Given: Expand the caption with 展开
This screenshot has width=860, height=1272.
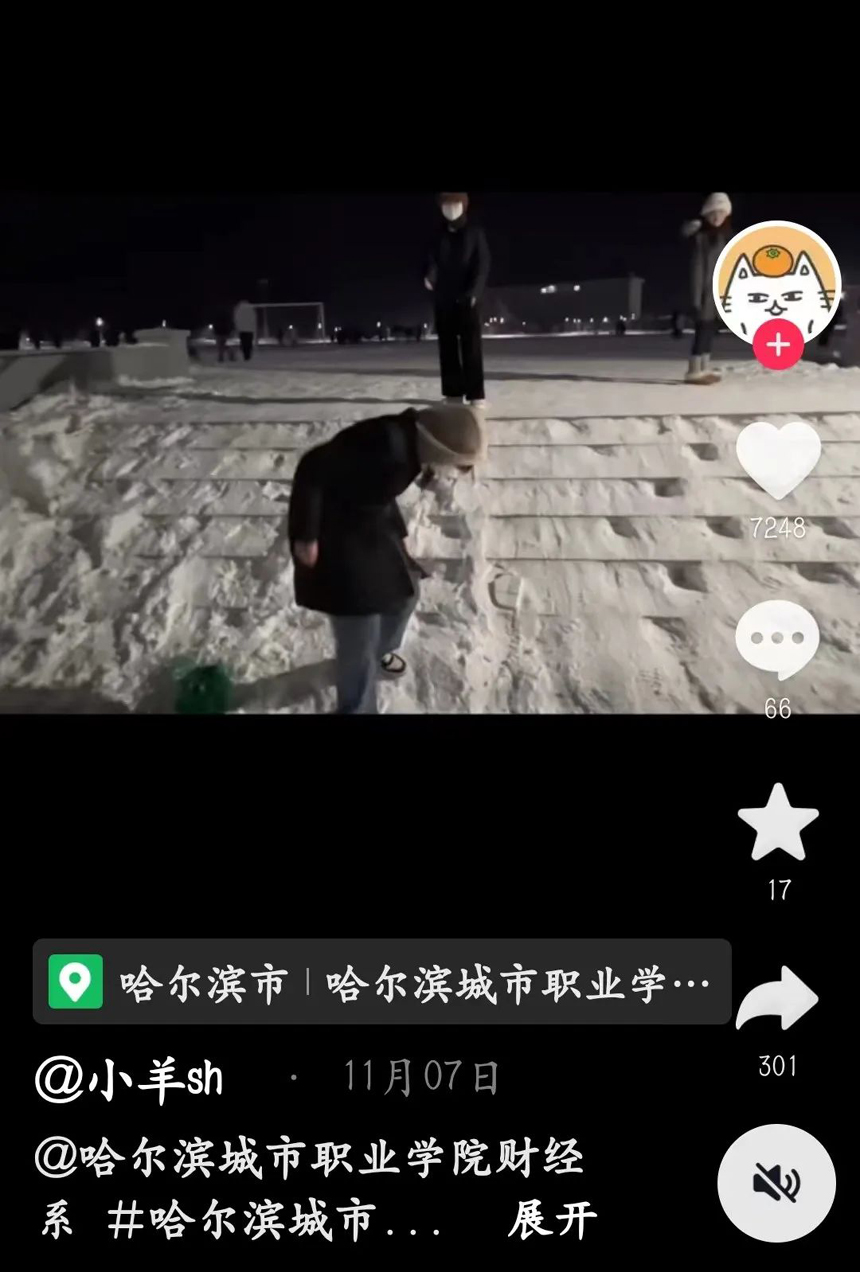Looking at the screenshot, I should pyautogui.click(x=551, y=1221).
